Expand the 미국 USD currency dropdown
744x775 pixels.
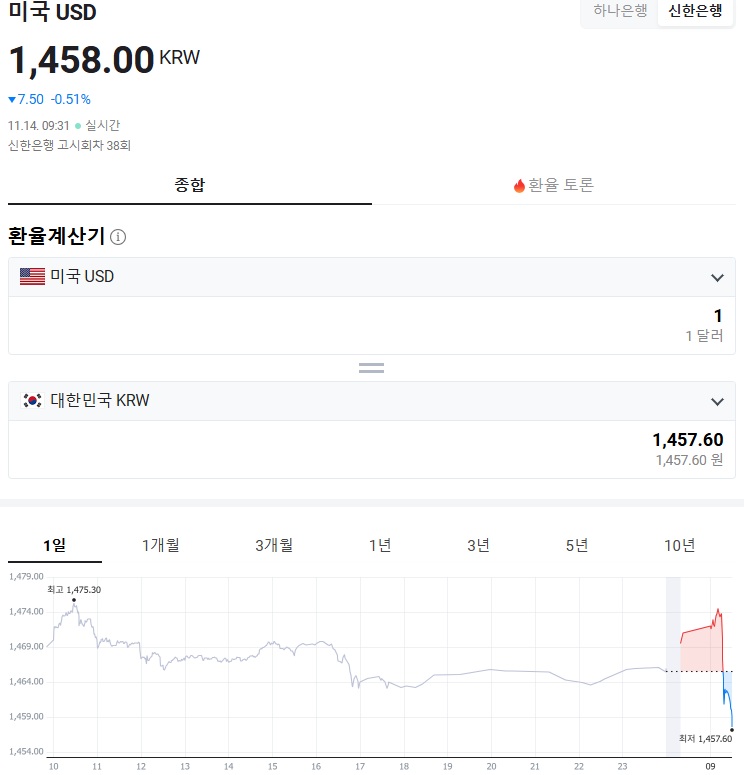pyautogui.click(x=716, y=276)
